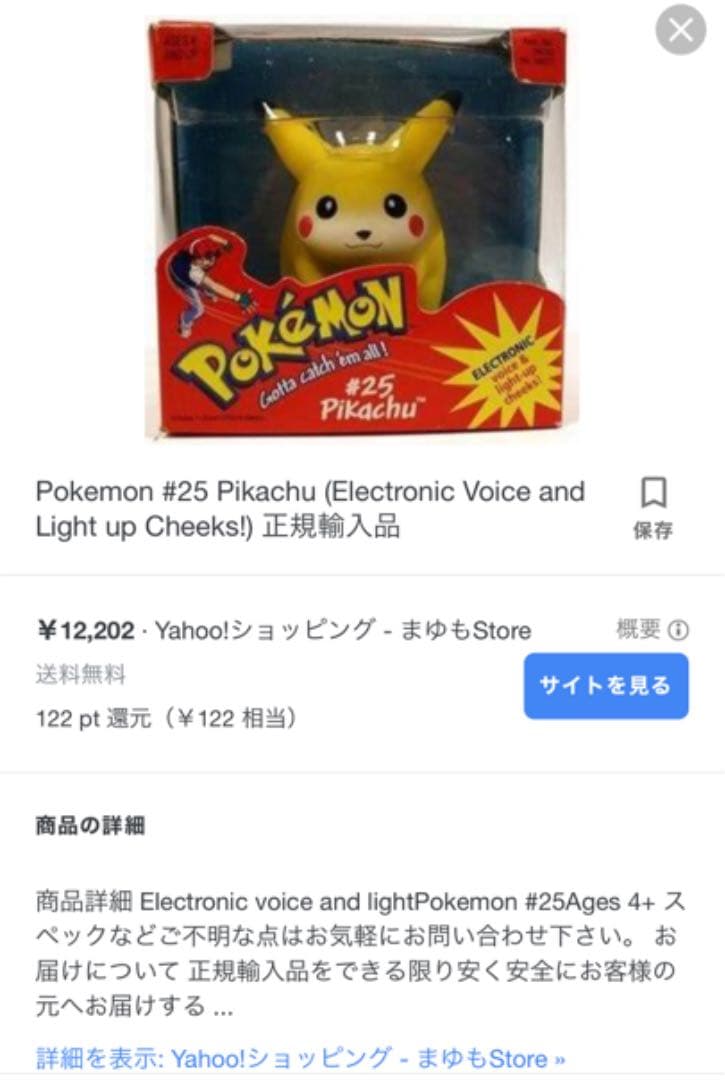Tap the 保存 bookmark icon to save product
Viewport: 725px width, 1080px height.
coord(655,500)
